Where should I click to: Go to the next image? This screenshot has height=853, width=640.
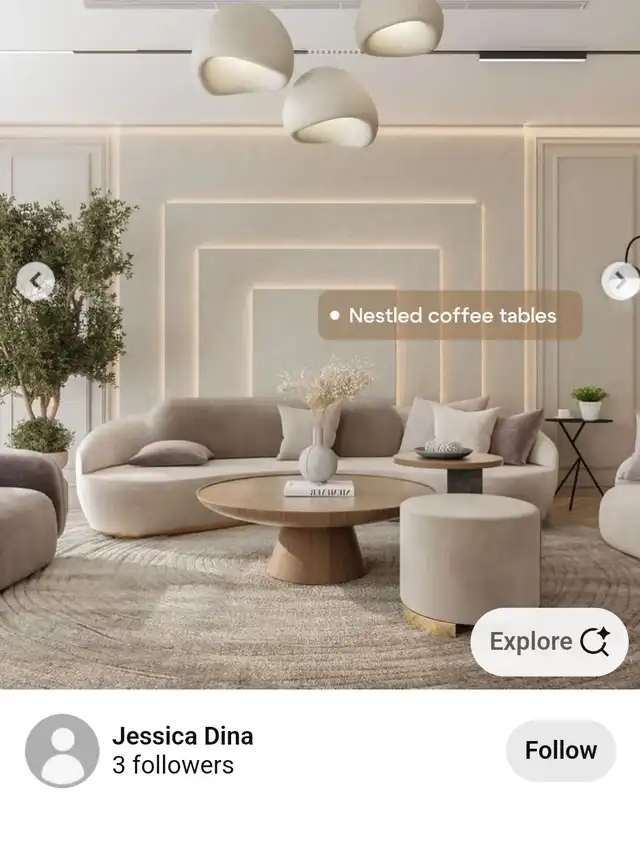point(620,281)
